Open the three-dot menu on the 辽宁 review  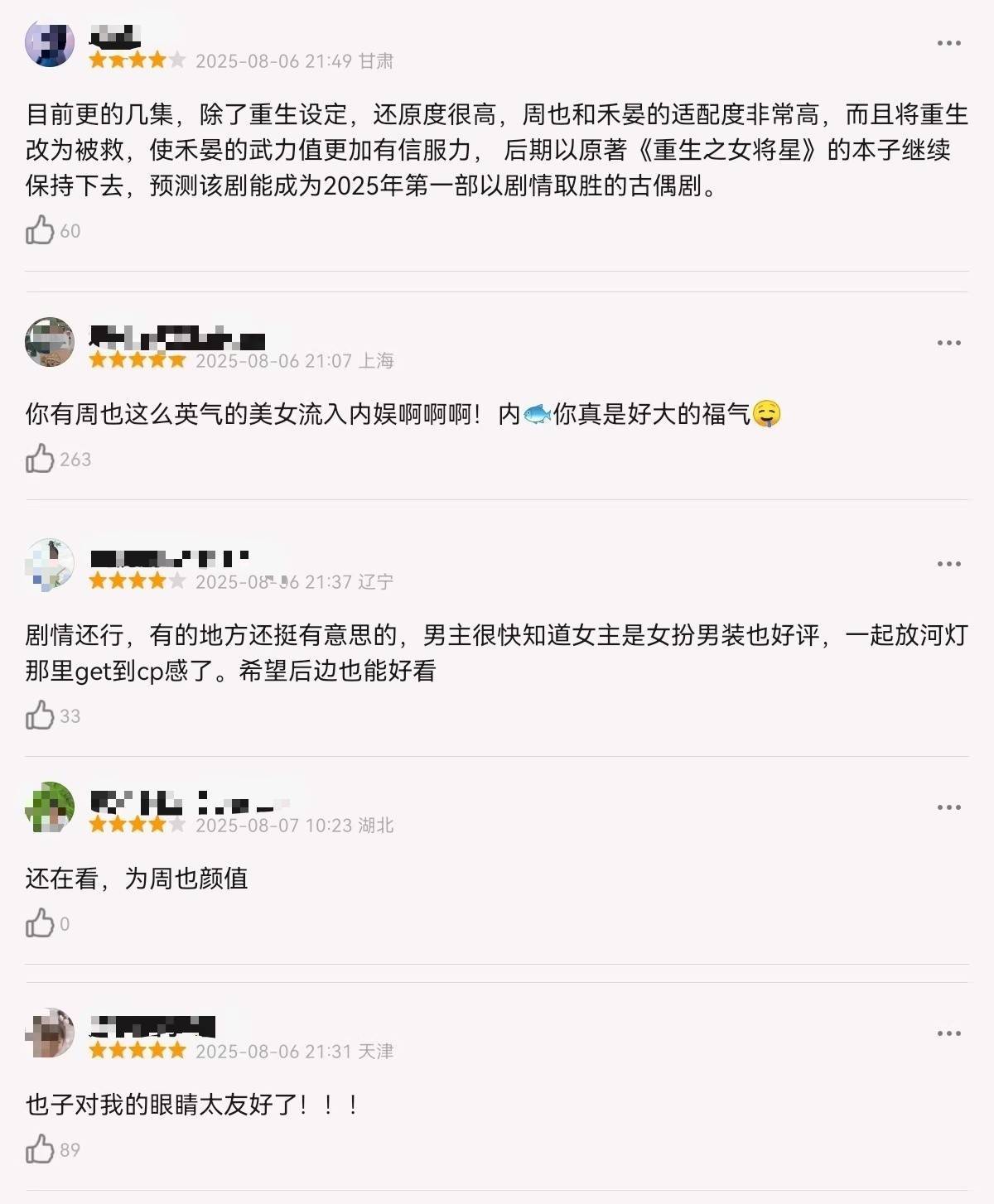[948, 564]
